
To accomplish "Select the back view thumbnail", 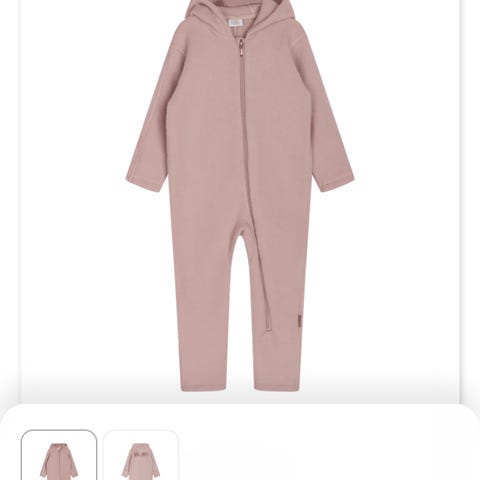I will (141, 455).
